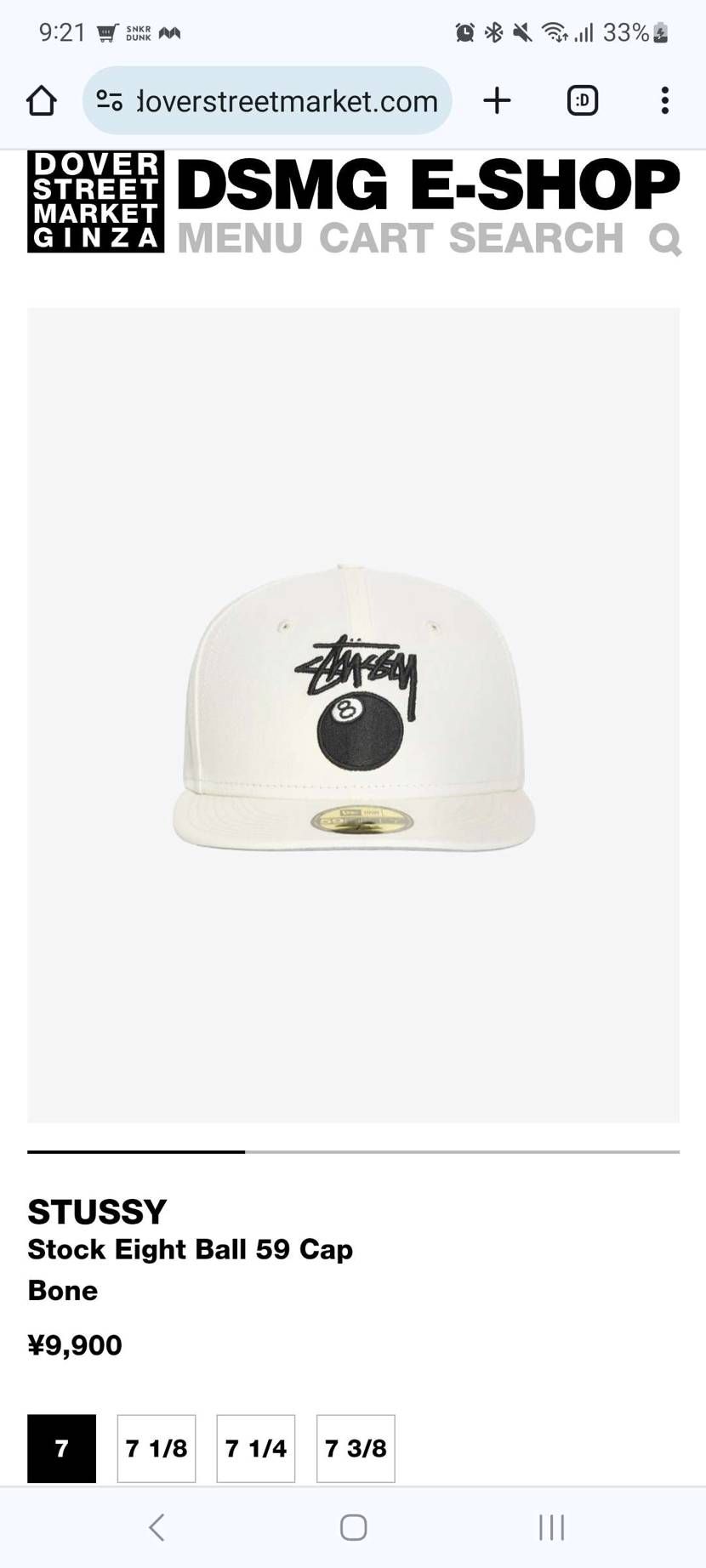Open a new browser tab

click(498, 101)
